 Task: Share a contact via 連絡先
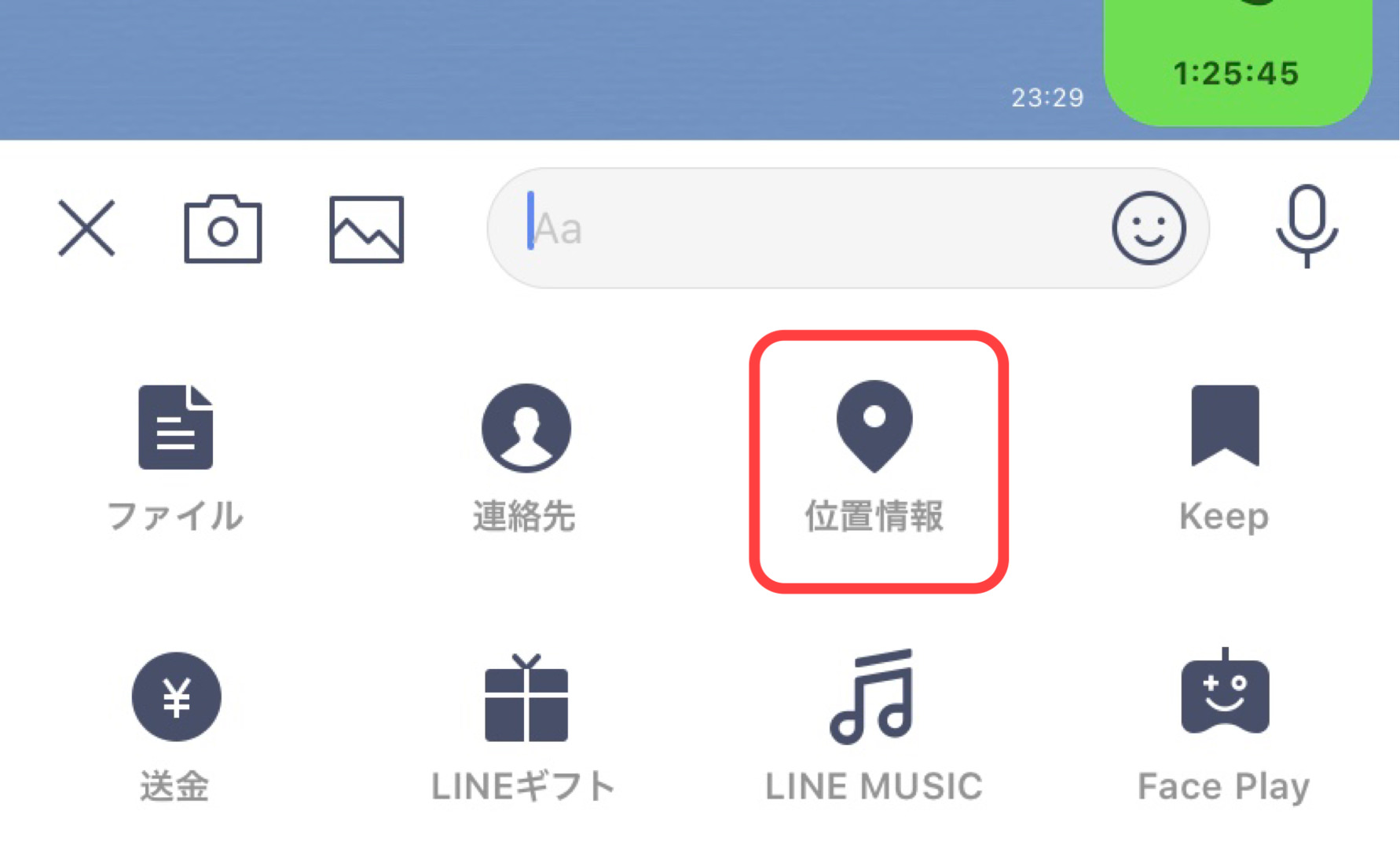(x=525, y=455)
